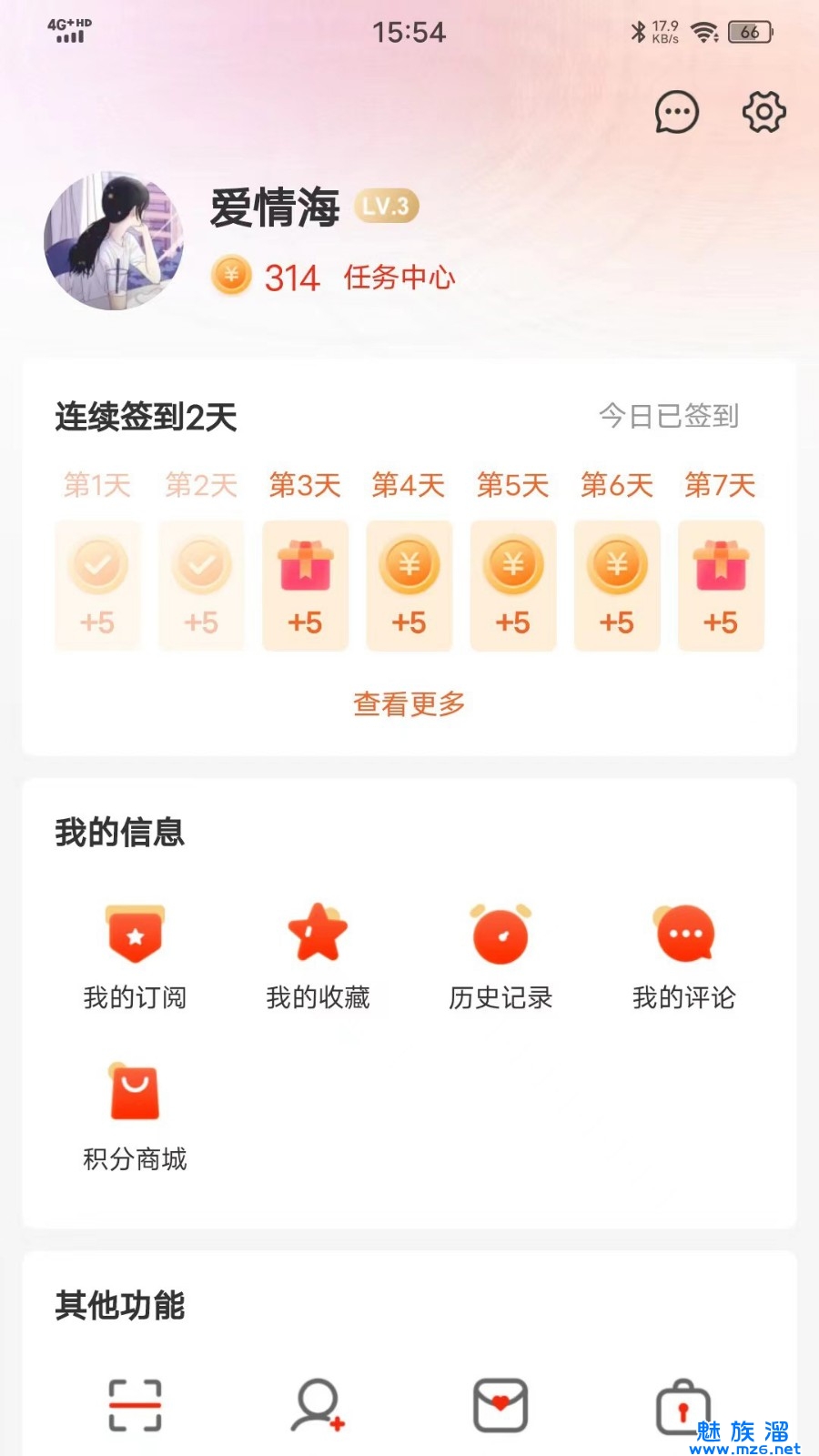Open 我的评论 comments
The height and width of the screenshot is (1456, 819).
683,957
